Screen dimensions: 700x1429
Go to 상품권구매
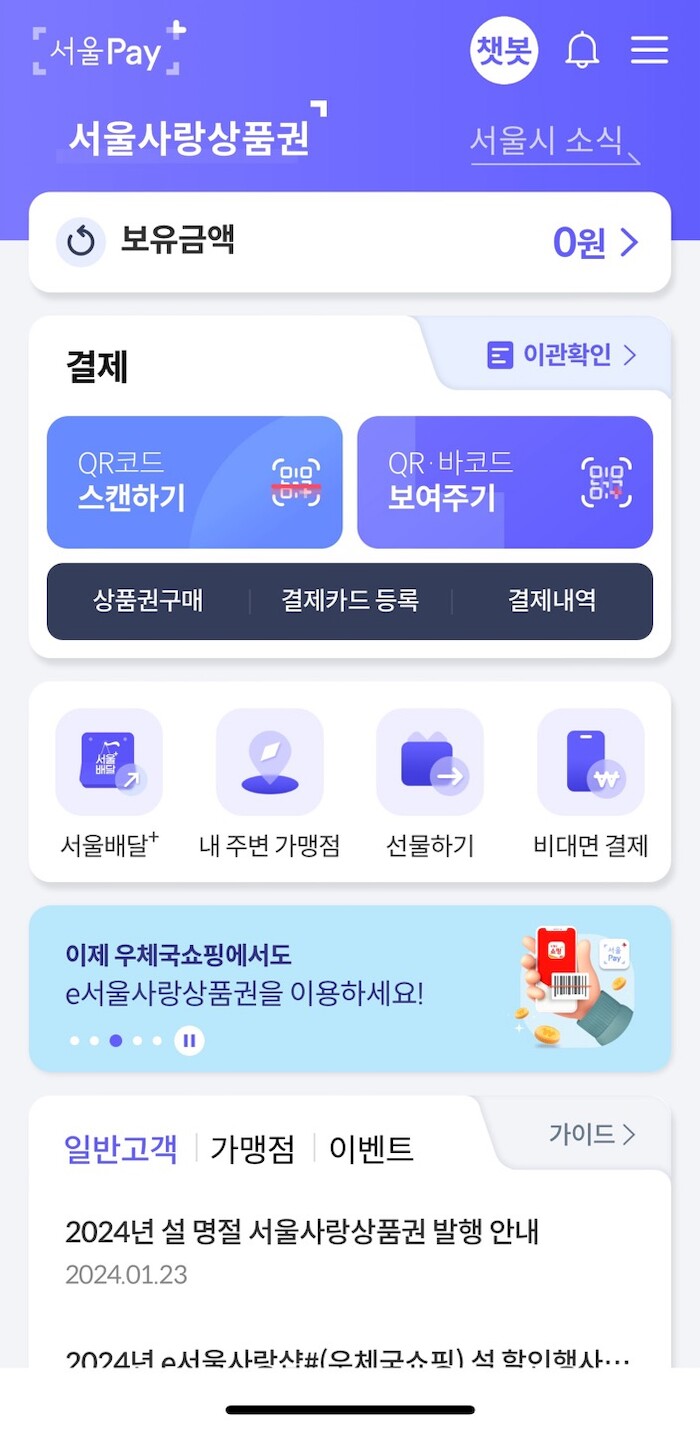(148, 600)
